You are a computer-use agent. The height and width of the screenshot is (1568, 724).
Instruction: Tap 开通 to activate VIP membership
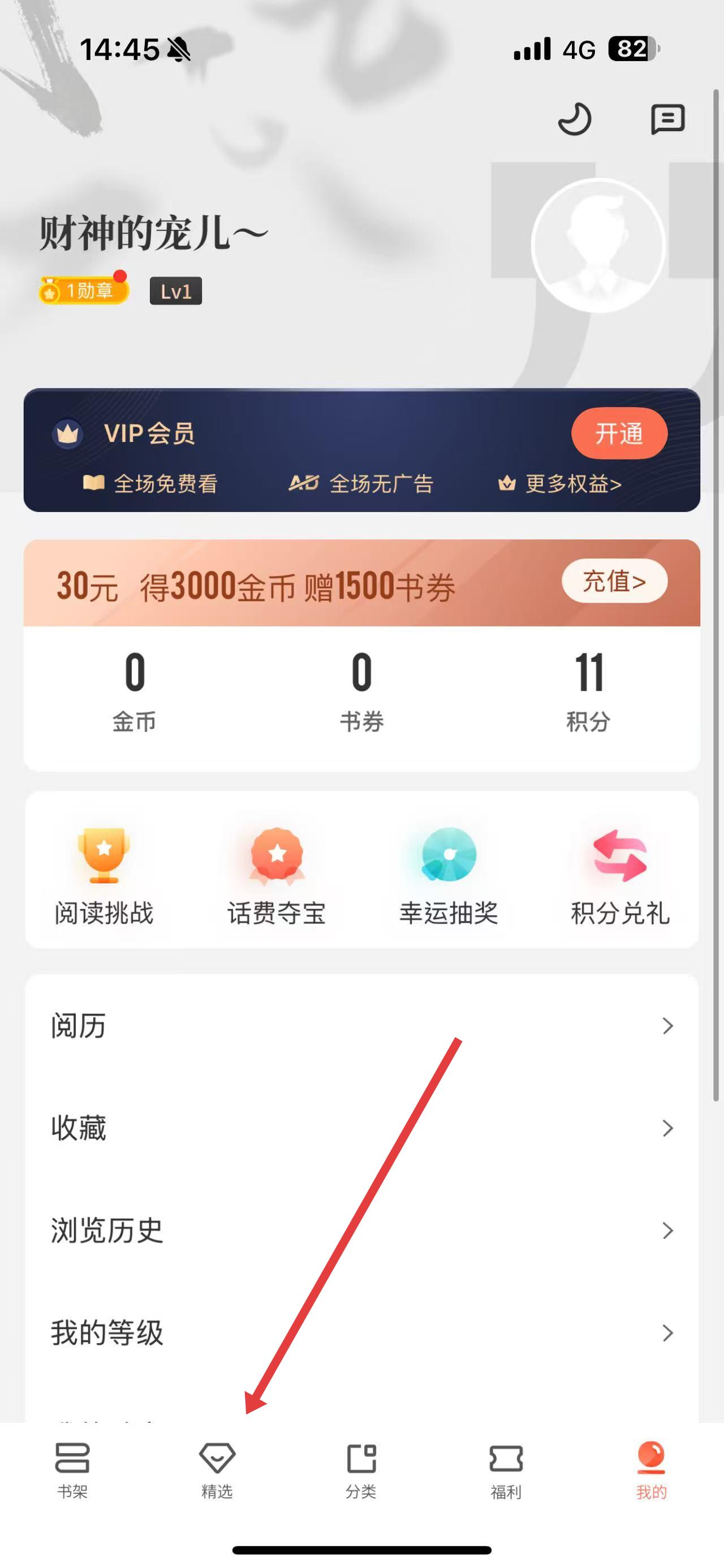coord(619,434)
